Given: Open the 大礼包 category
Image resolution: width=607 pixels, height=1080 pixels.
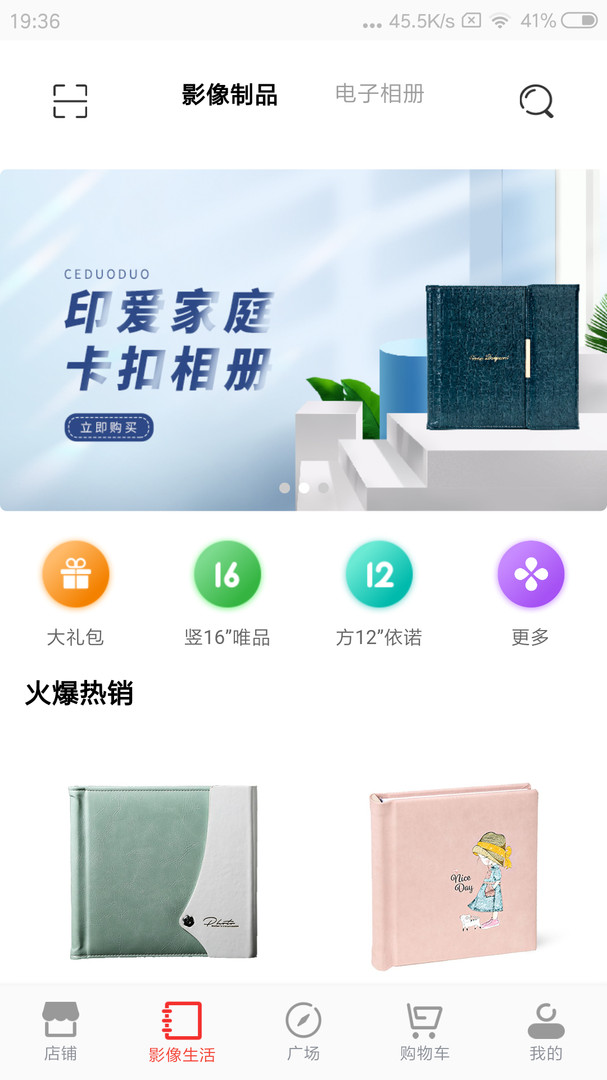Looking at the screenshot, I should [x=76, y=592].
